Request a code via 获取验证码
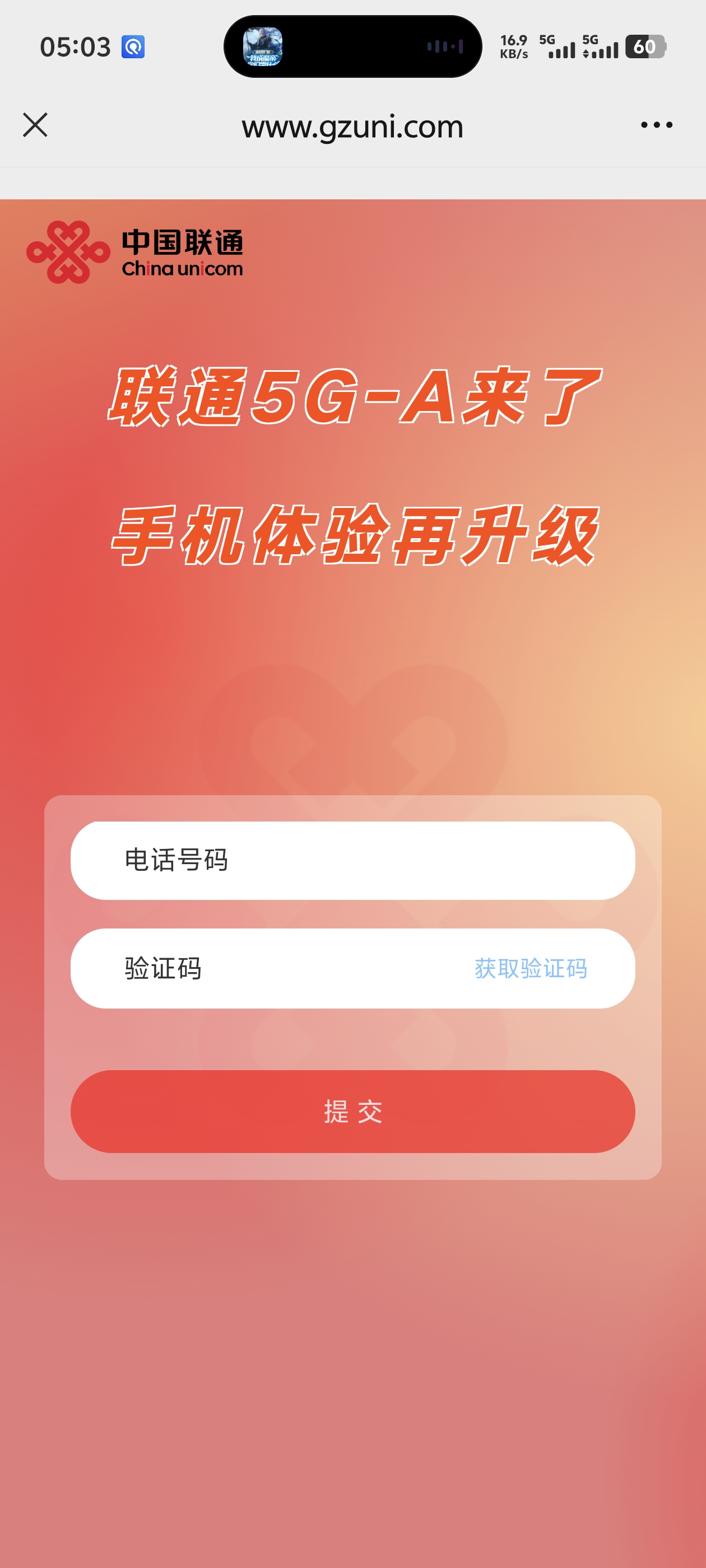Image resolution: width=706 pixels, height=1568 pixels. pyautogui.click(x=530, y=968)
